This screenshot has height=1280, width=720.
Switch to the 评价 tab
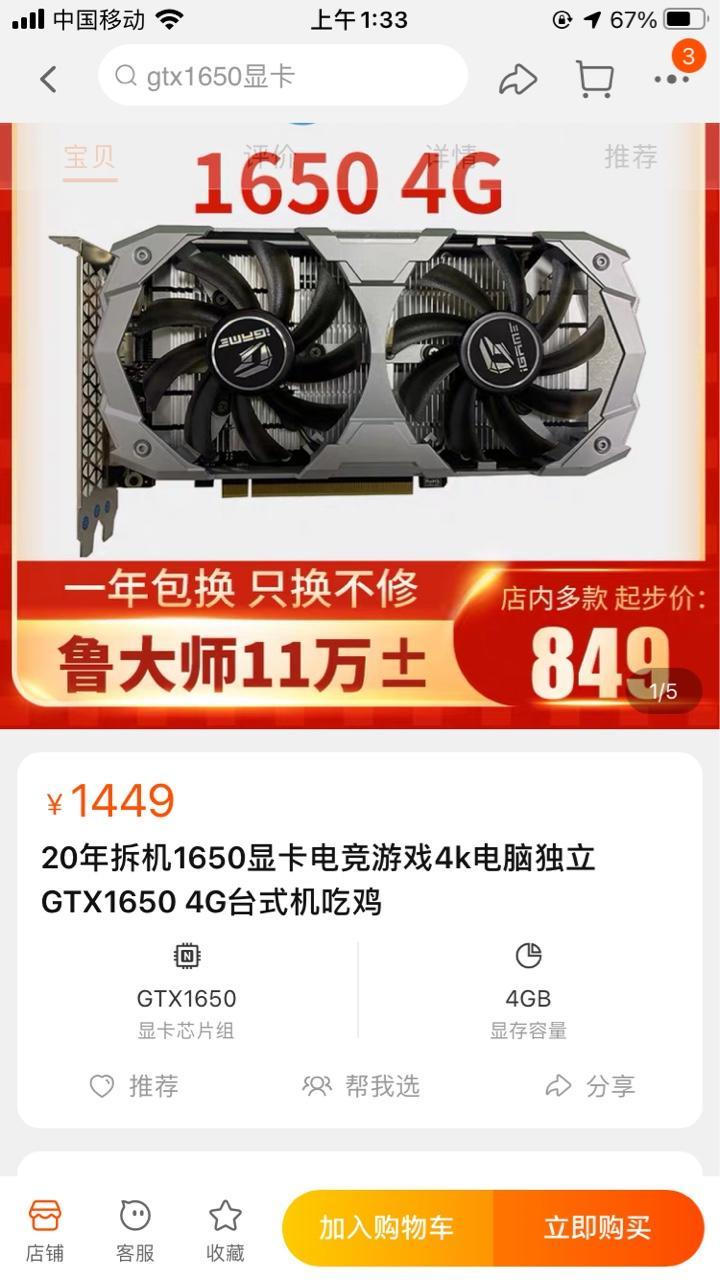pos(270,157)
